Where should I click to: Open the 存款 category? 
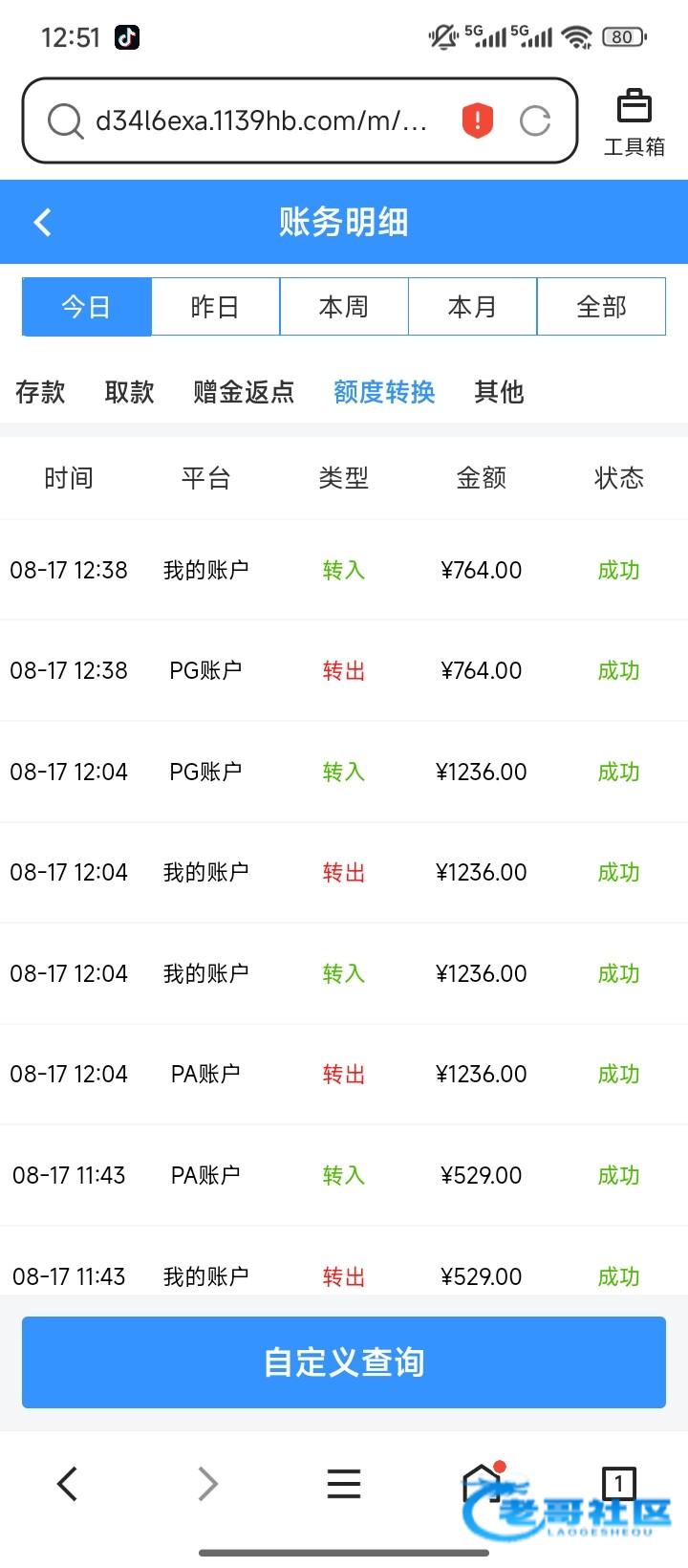point(40,392)
